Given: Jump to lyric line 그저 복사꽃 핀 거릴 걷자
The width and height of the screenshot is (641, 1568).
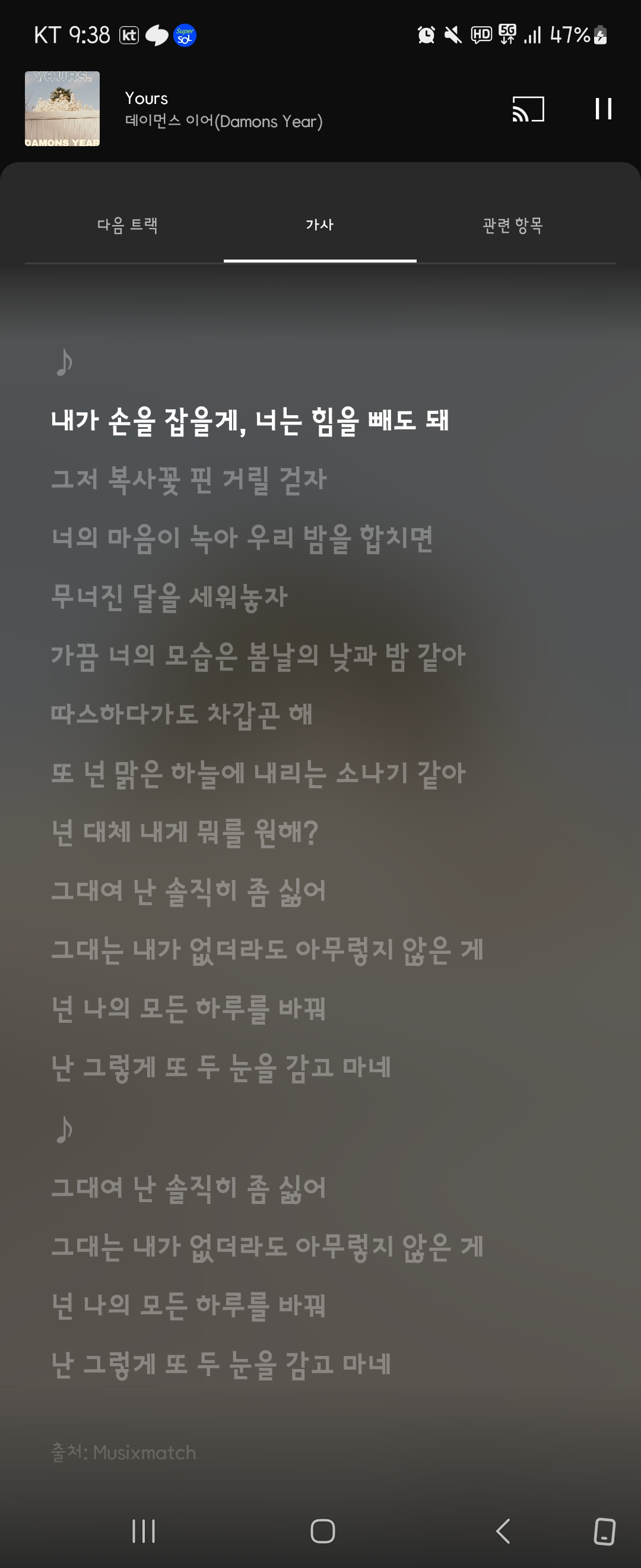Looking at the screenshot, I should 189,480.
